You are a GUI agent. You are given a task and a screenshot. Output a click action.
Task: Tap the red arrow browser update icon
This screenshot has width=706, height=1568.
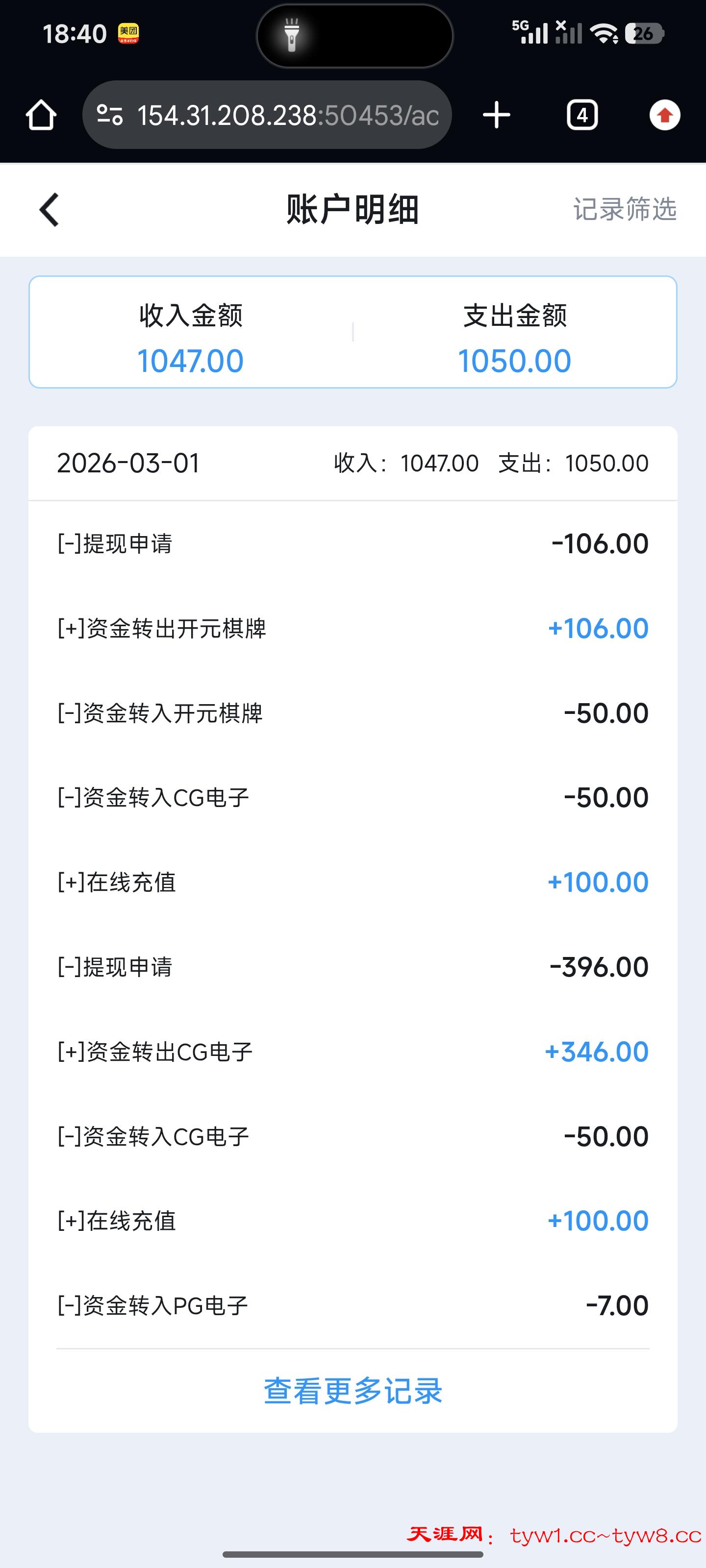(x=665, y=115)
